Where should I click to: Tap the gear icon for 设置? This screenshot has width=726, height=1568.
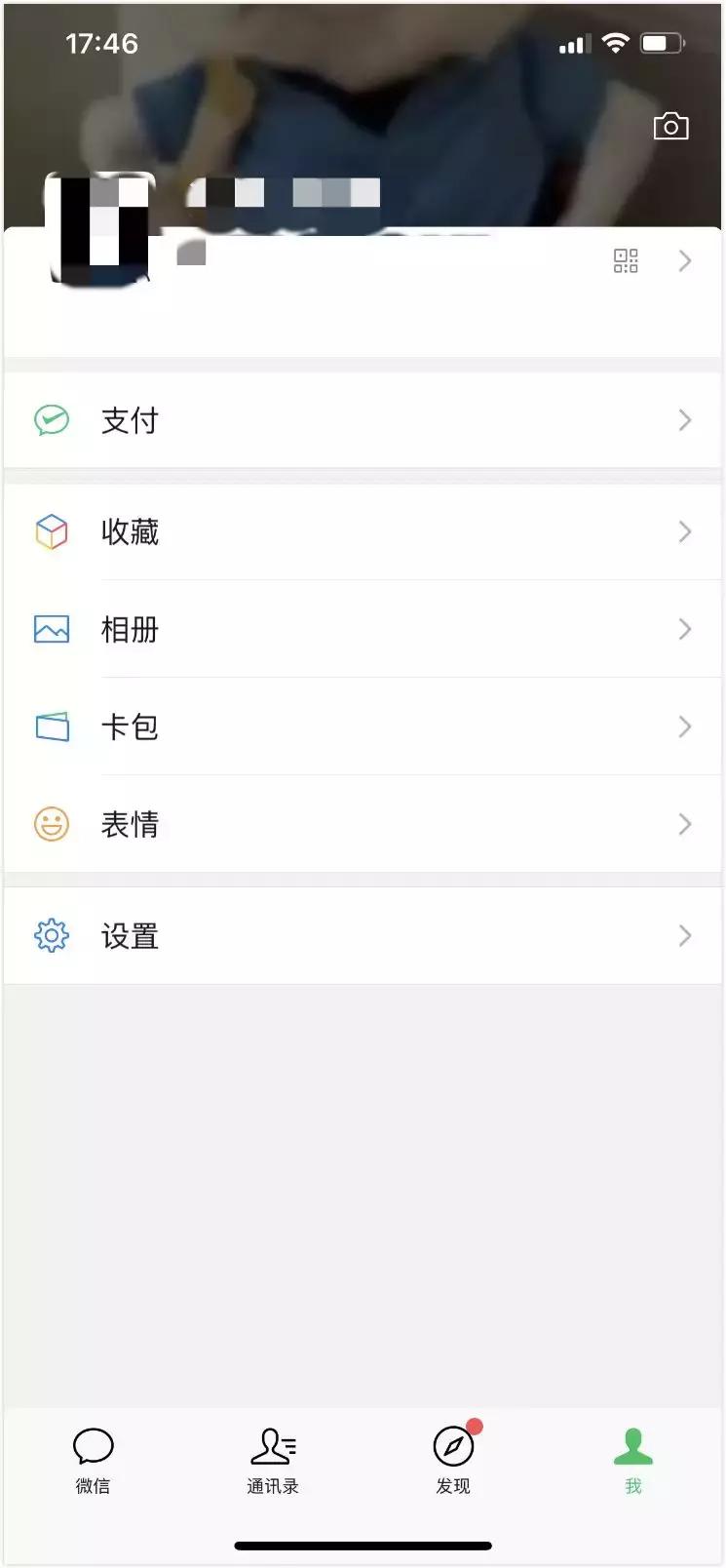(x=51, y=935)
